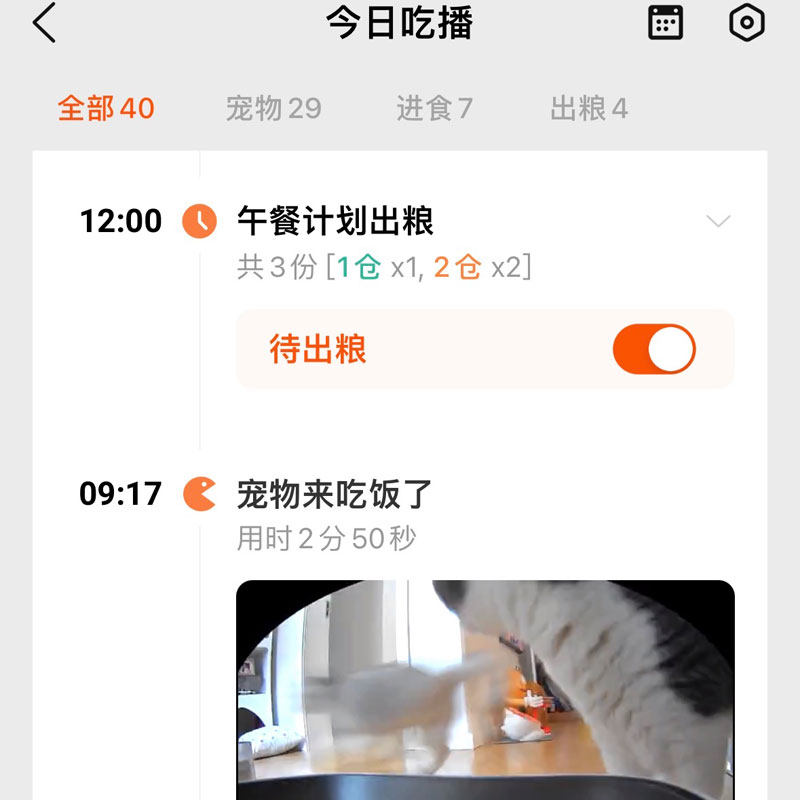Switch to the 宠物 29 tab
Image resolution: width=800 pixels, height=800 pixels.
click(273, 108)
